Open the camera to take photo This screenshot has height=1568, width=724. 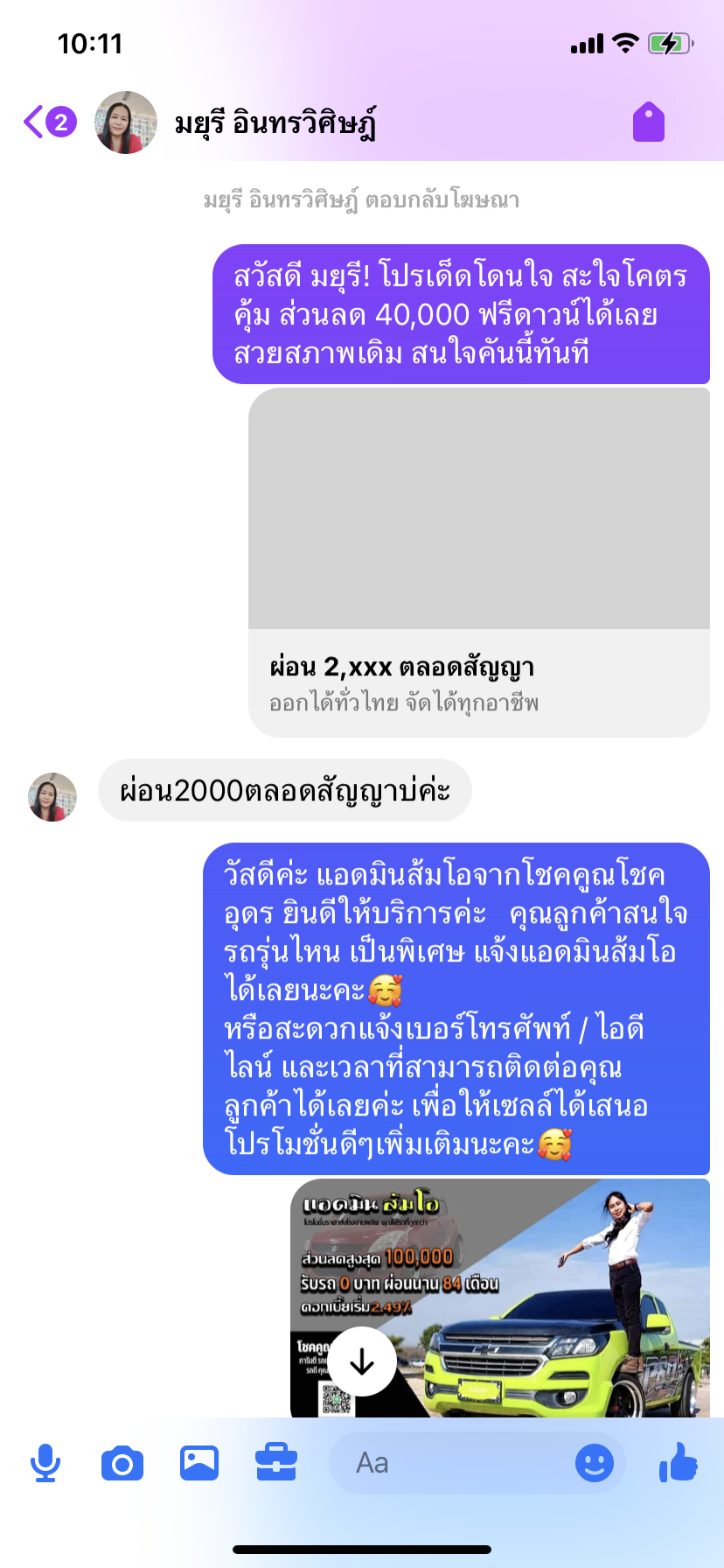122,1463
